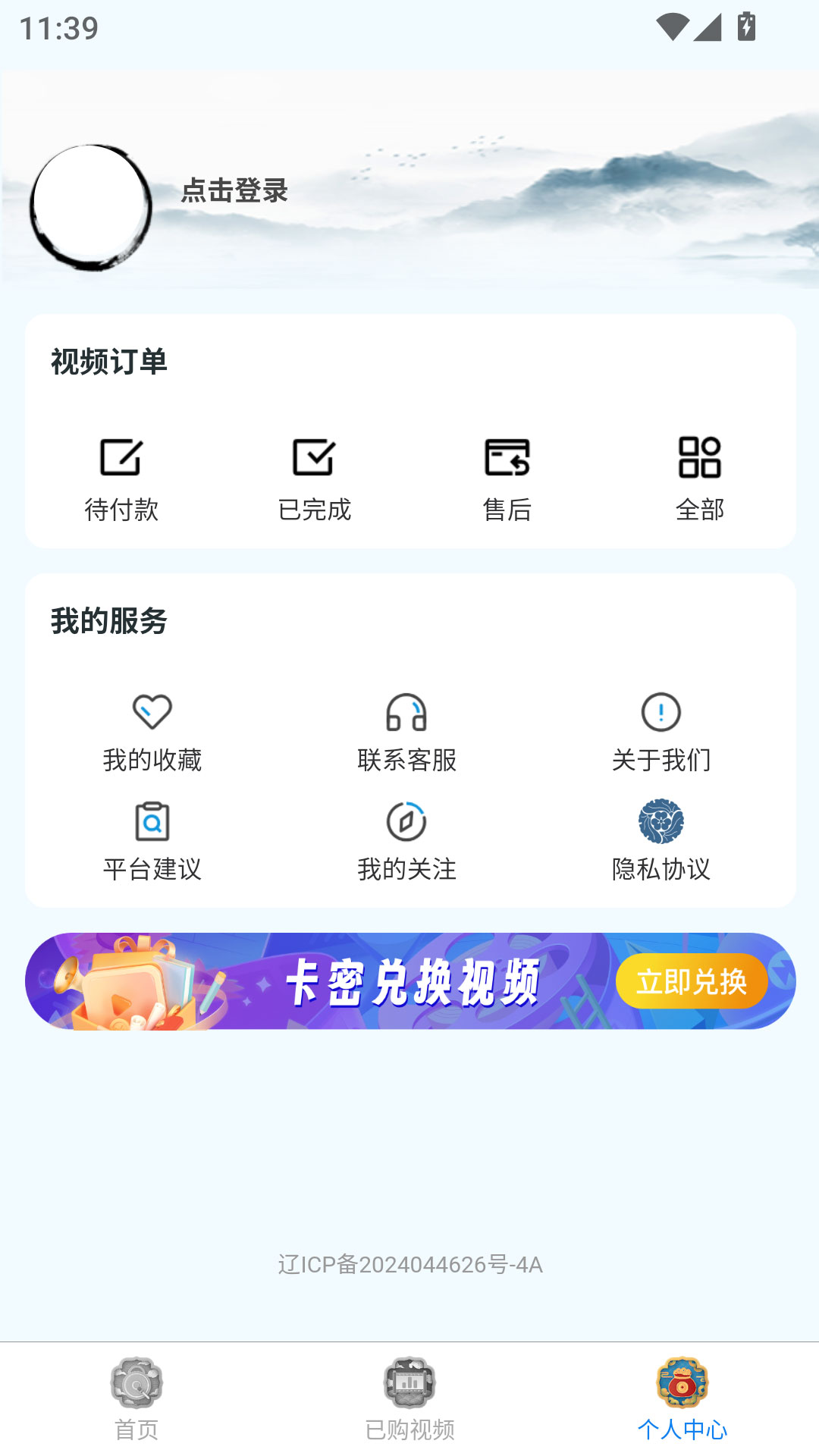Open the 卡密兑换视频 promotional banner

(409, 981)
